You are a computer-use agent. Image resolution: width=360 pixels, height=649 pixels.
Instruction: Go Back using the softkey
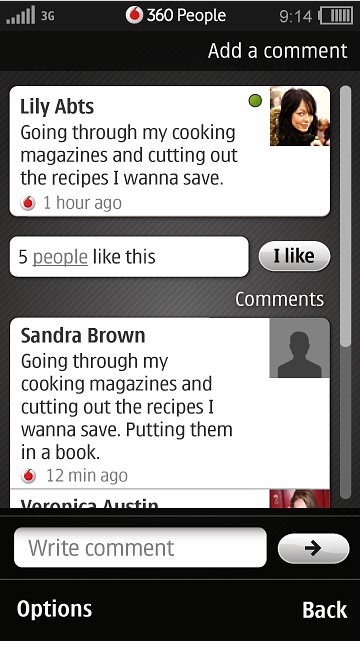pos(324,610)
